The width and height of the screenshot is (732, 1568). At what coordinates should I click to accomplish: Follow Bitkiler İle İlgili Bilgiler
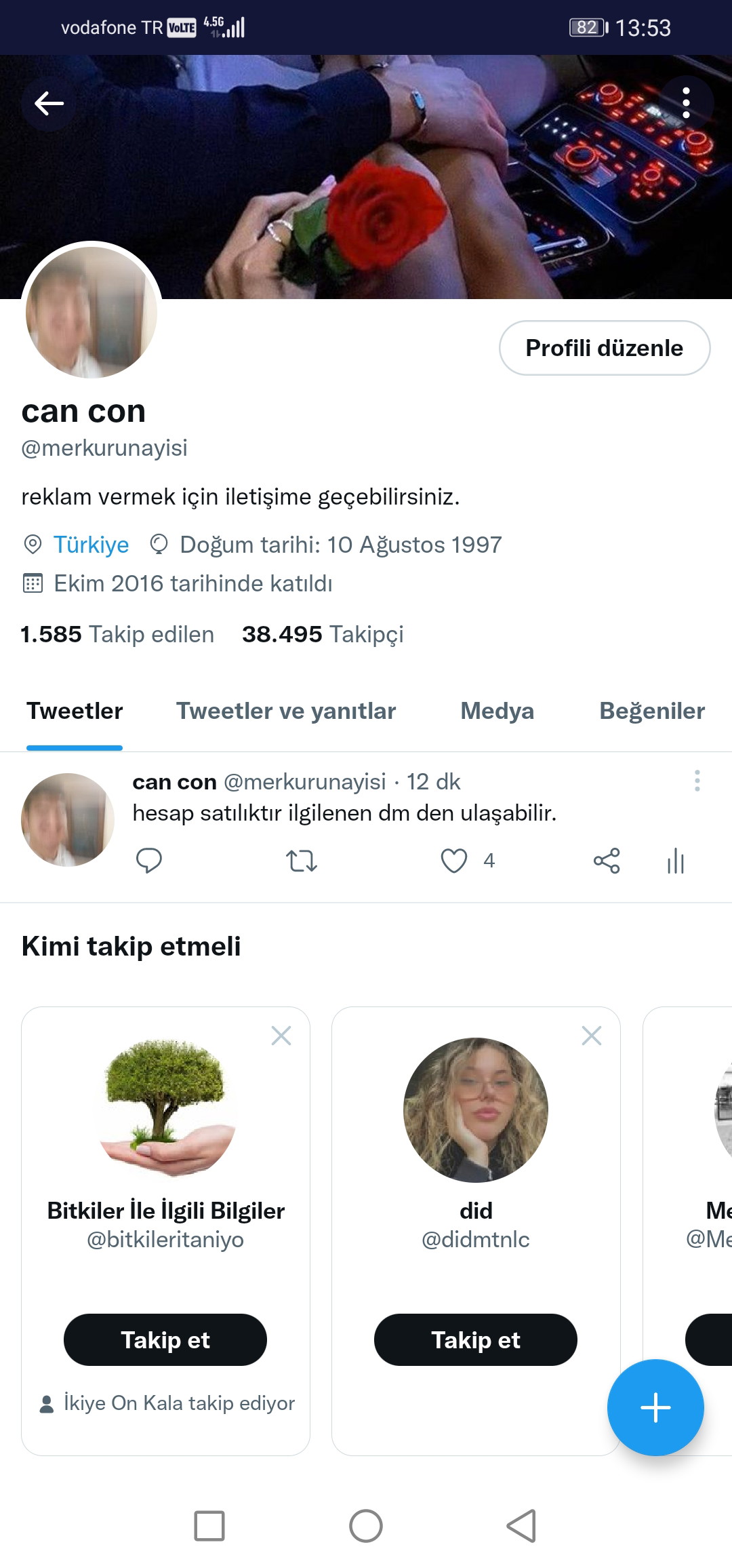pyautogui.click(x=165, y=1339)
